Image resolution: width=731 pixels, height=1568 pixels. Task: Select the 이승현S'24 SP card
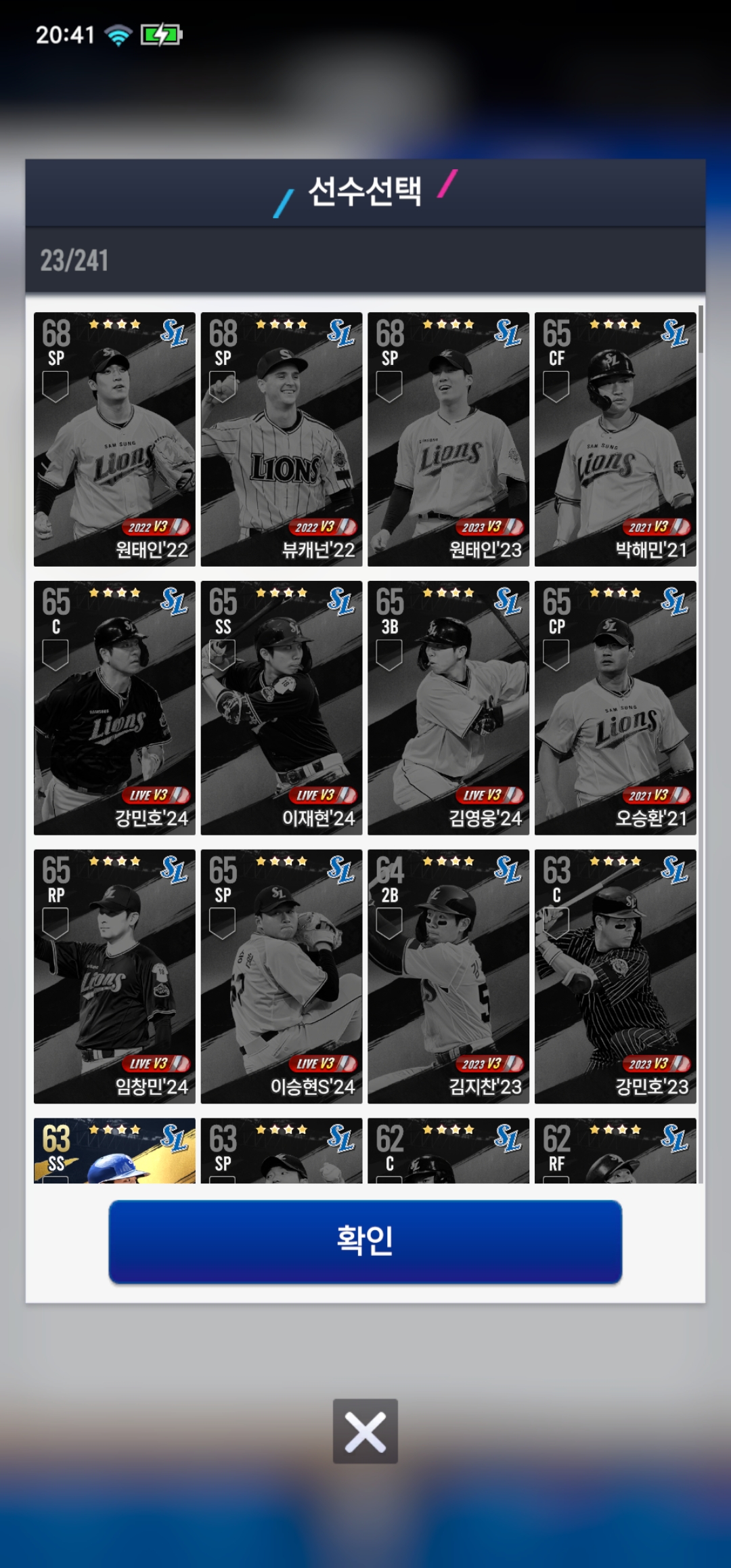(x=281, y=976)
